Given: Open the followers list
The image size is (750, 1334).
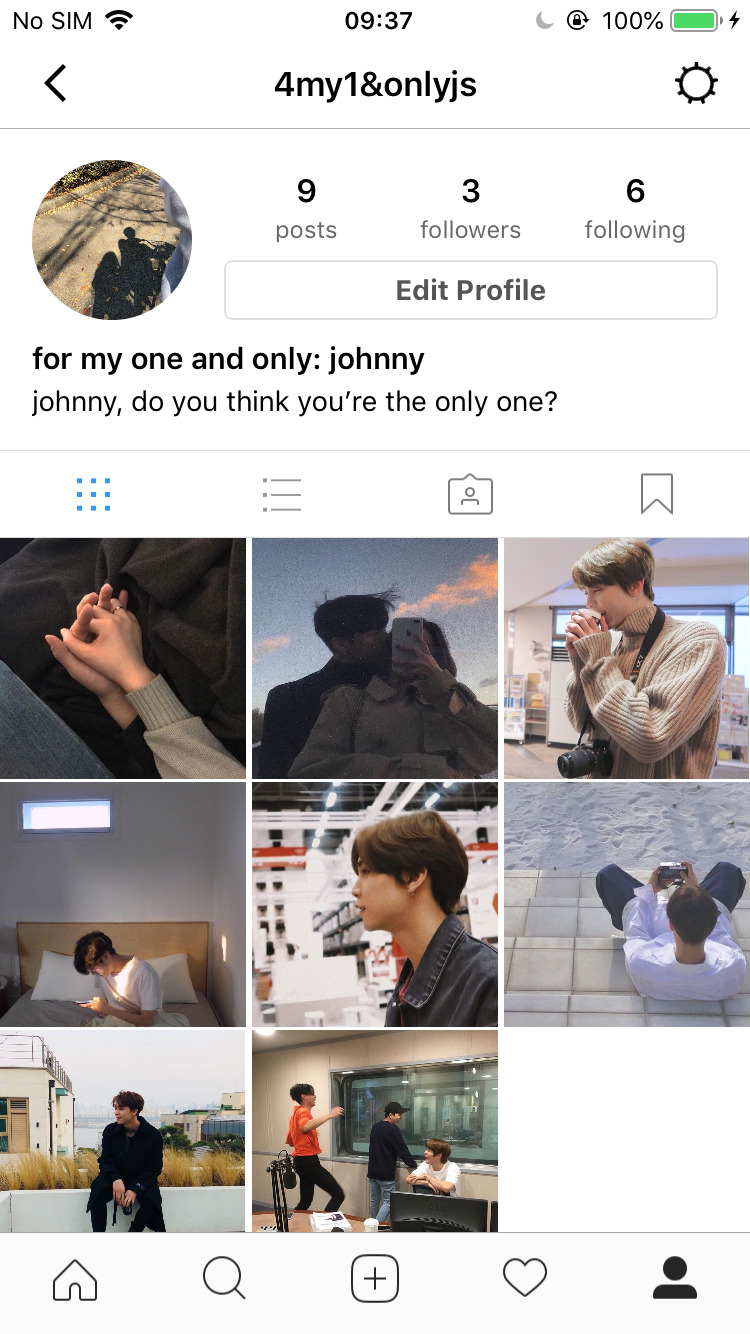Looking at the screenshot, I should click(x=470, y=208).
